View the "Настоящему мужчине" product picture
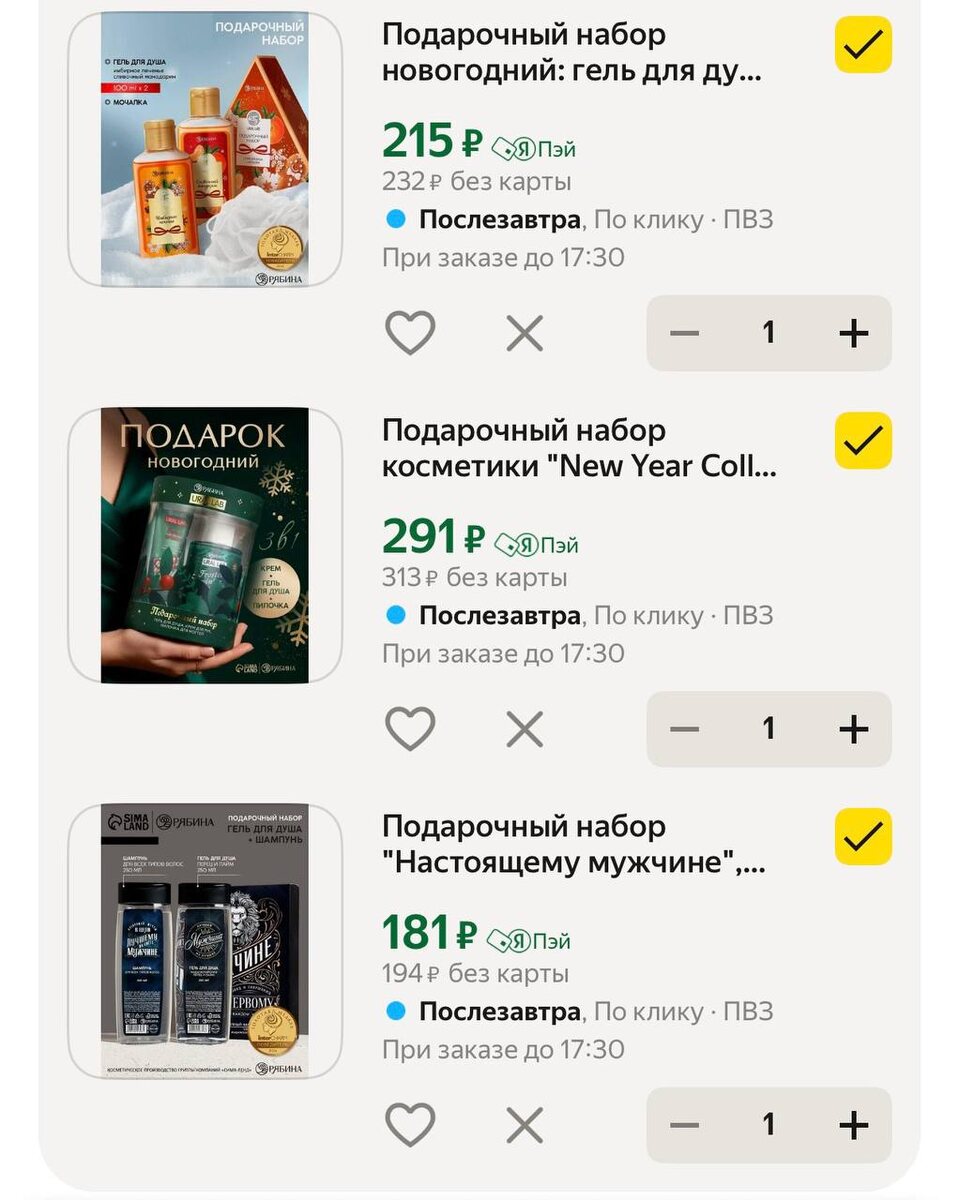 205,941
